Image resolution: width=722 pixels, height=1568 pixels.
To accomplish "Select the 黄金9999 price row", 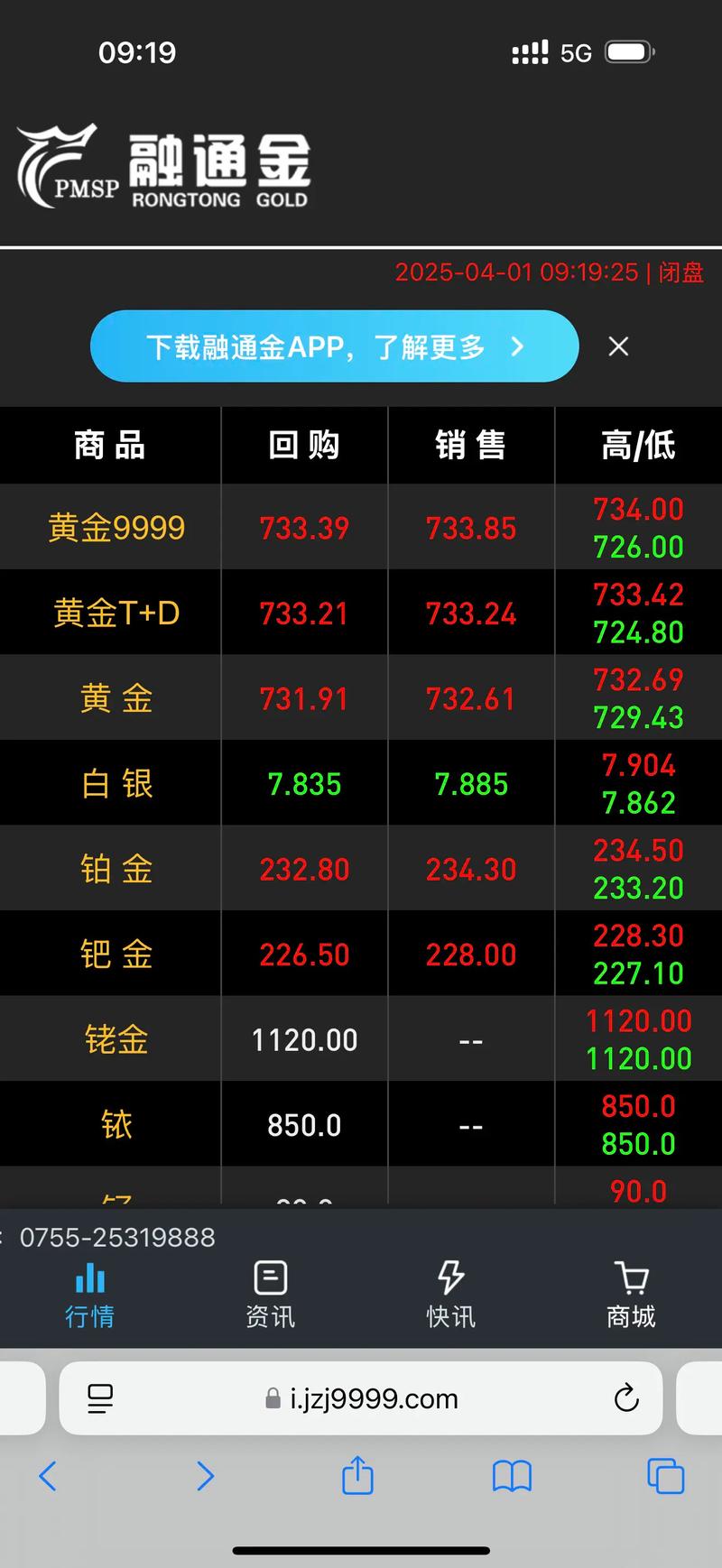I will tap(361, 528).
